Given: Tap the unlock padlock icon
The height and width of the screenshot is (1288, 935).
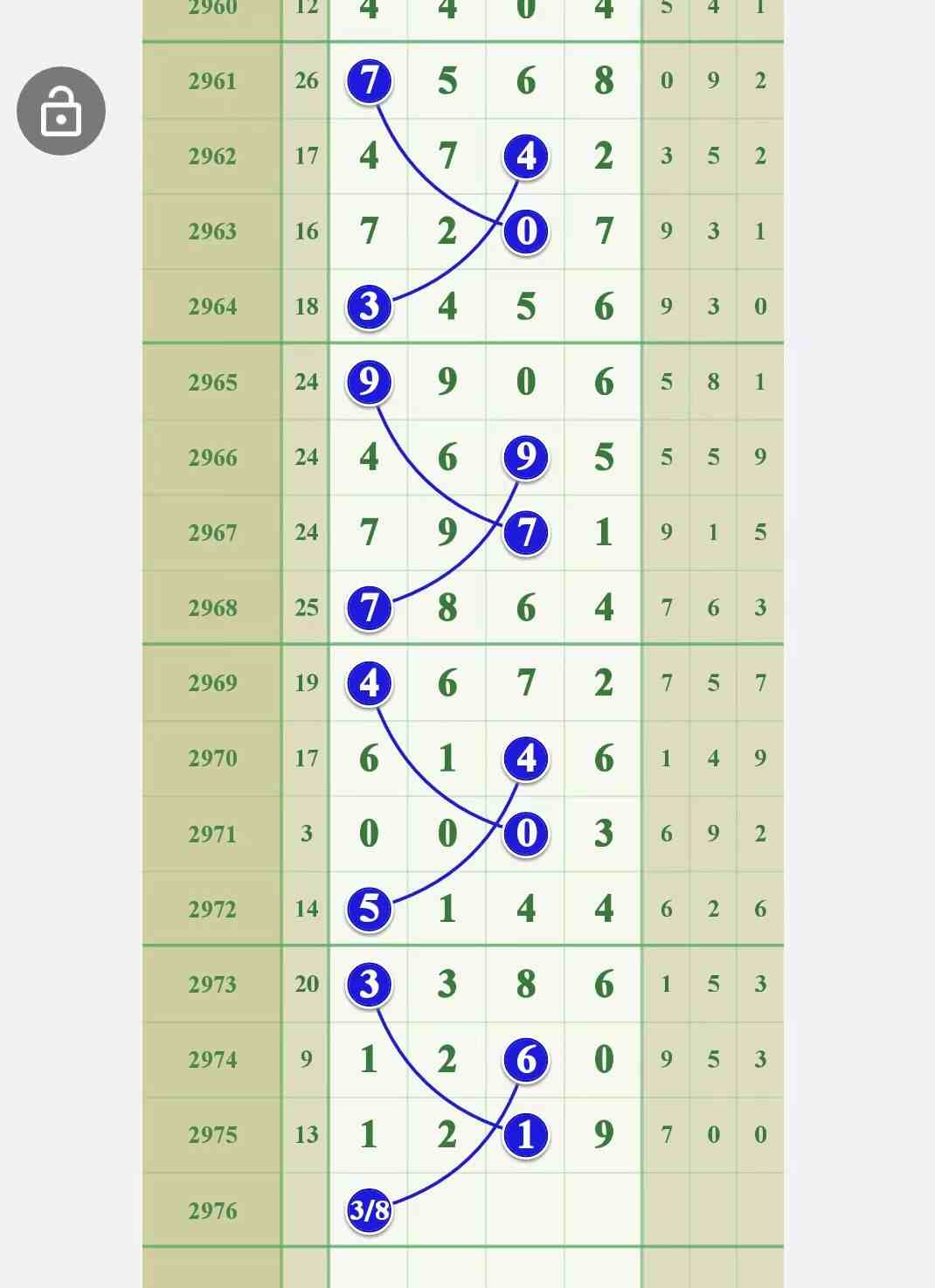Looking at the screenshot, I should click(61, 111).
